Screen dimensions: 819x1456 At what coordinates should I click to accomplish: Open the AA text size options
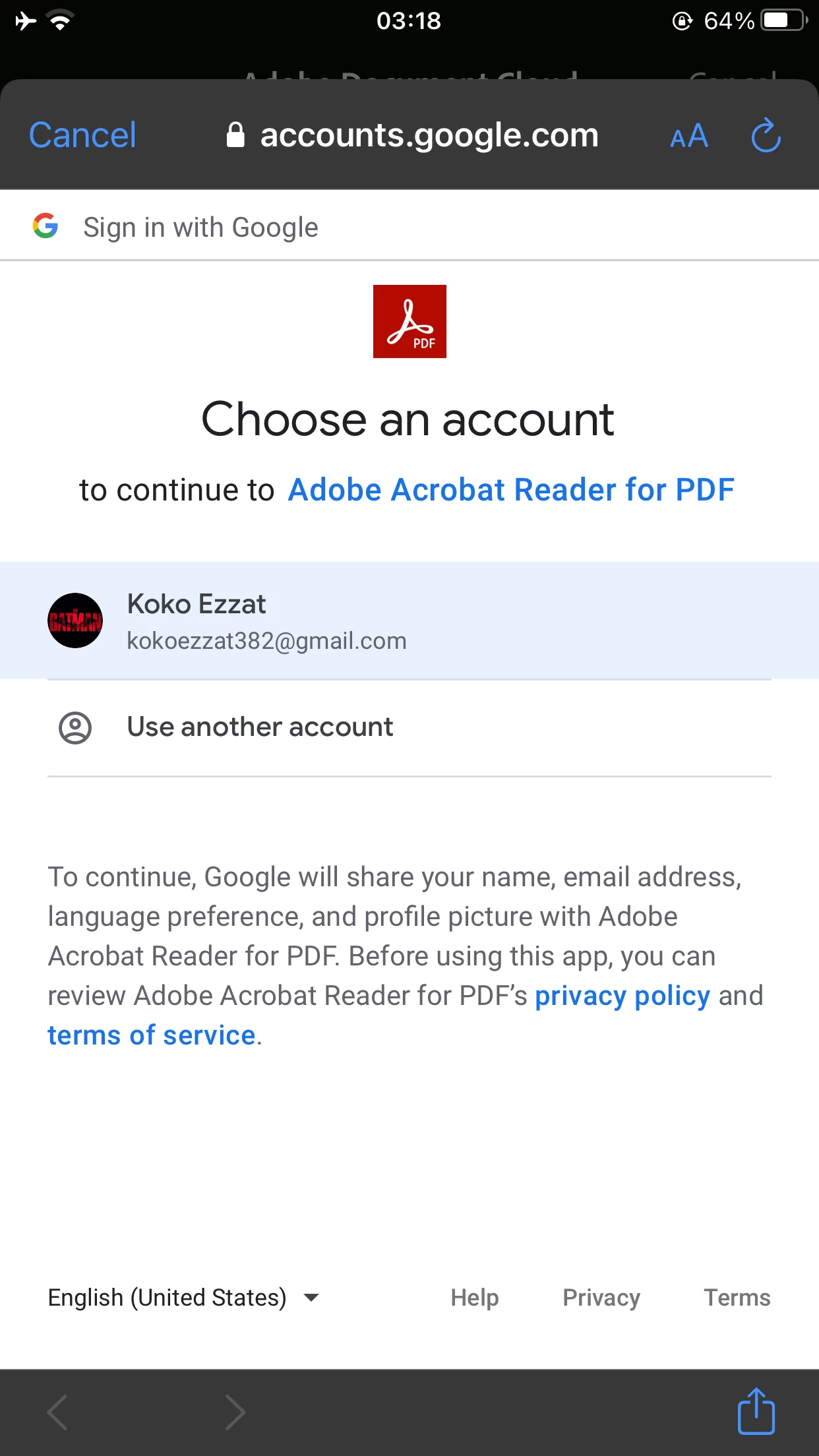688,136
